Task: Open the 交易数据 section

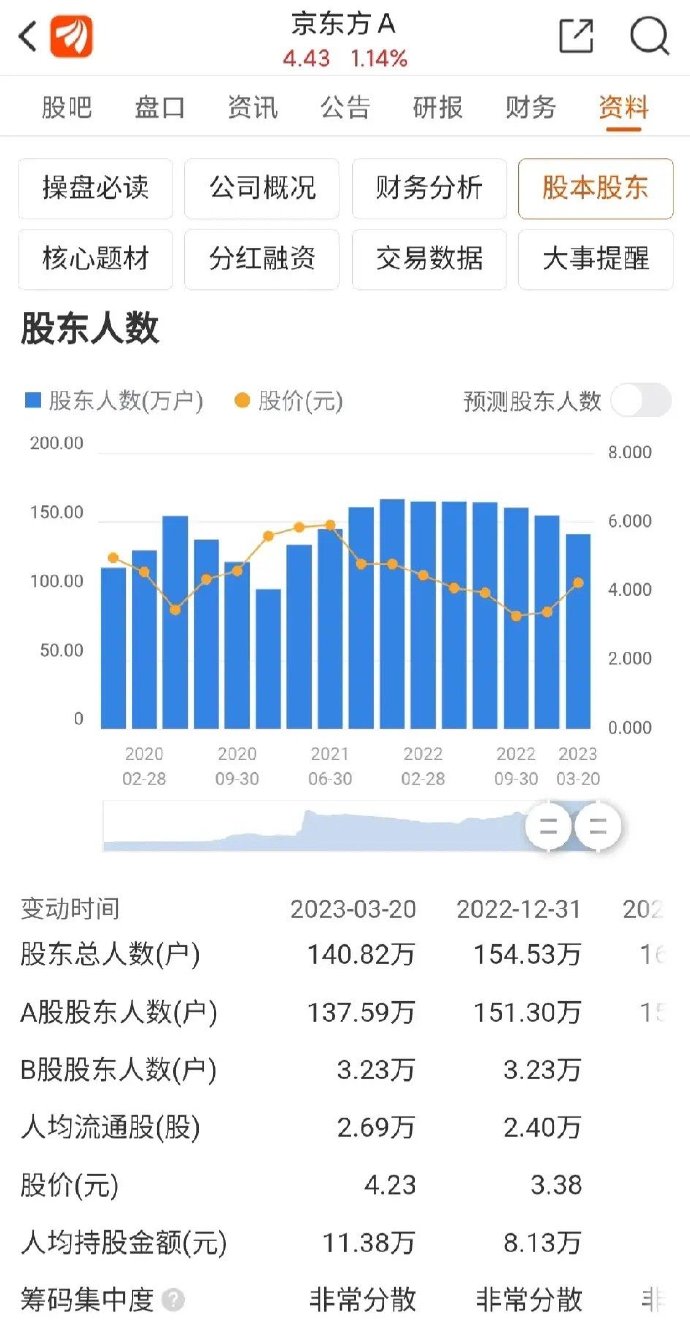Action: (429, 259)
